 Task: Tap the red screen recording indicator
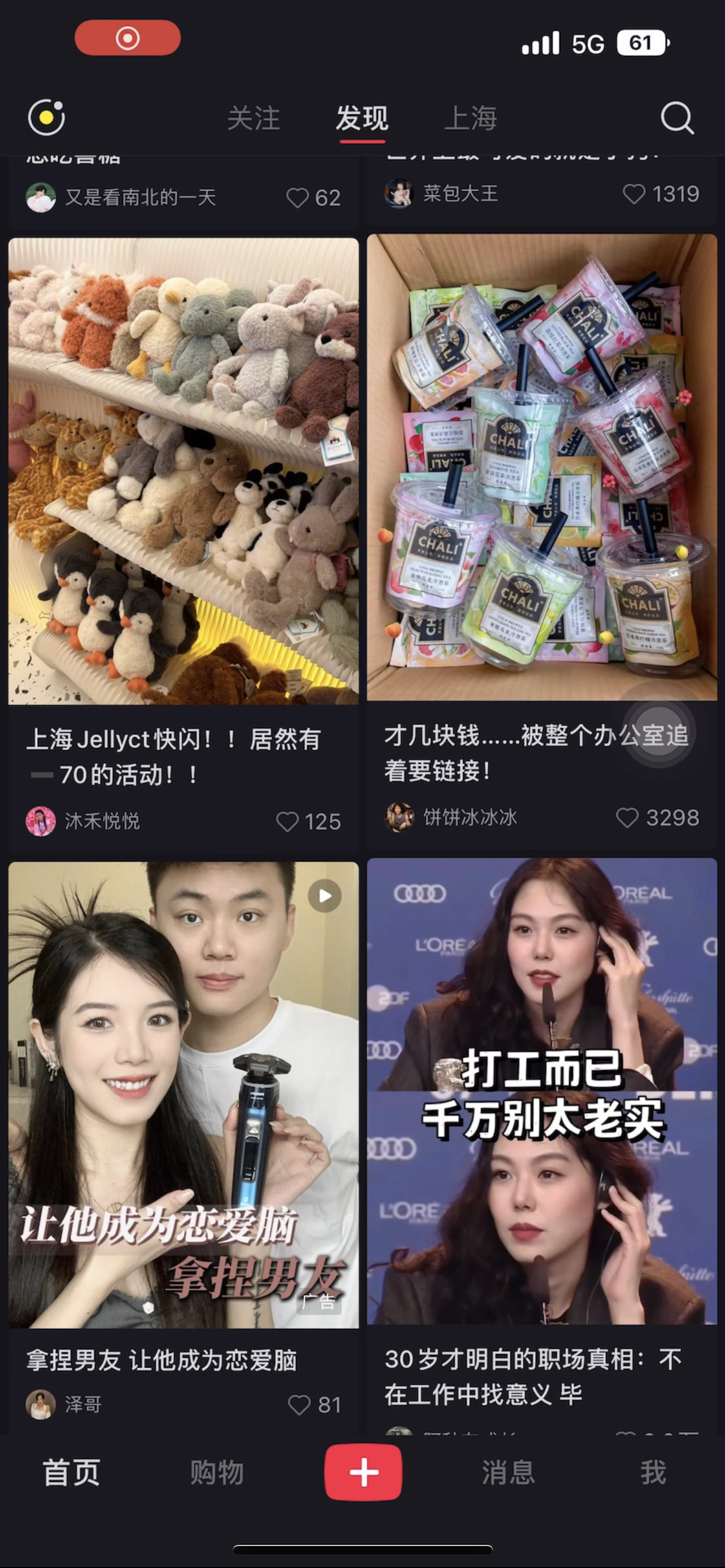pyautogui.click(x=128, y=38)
